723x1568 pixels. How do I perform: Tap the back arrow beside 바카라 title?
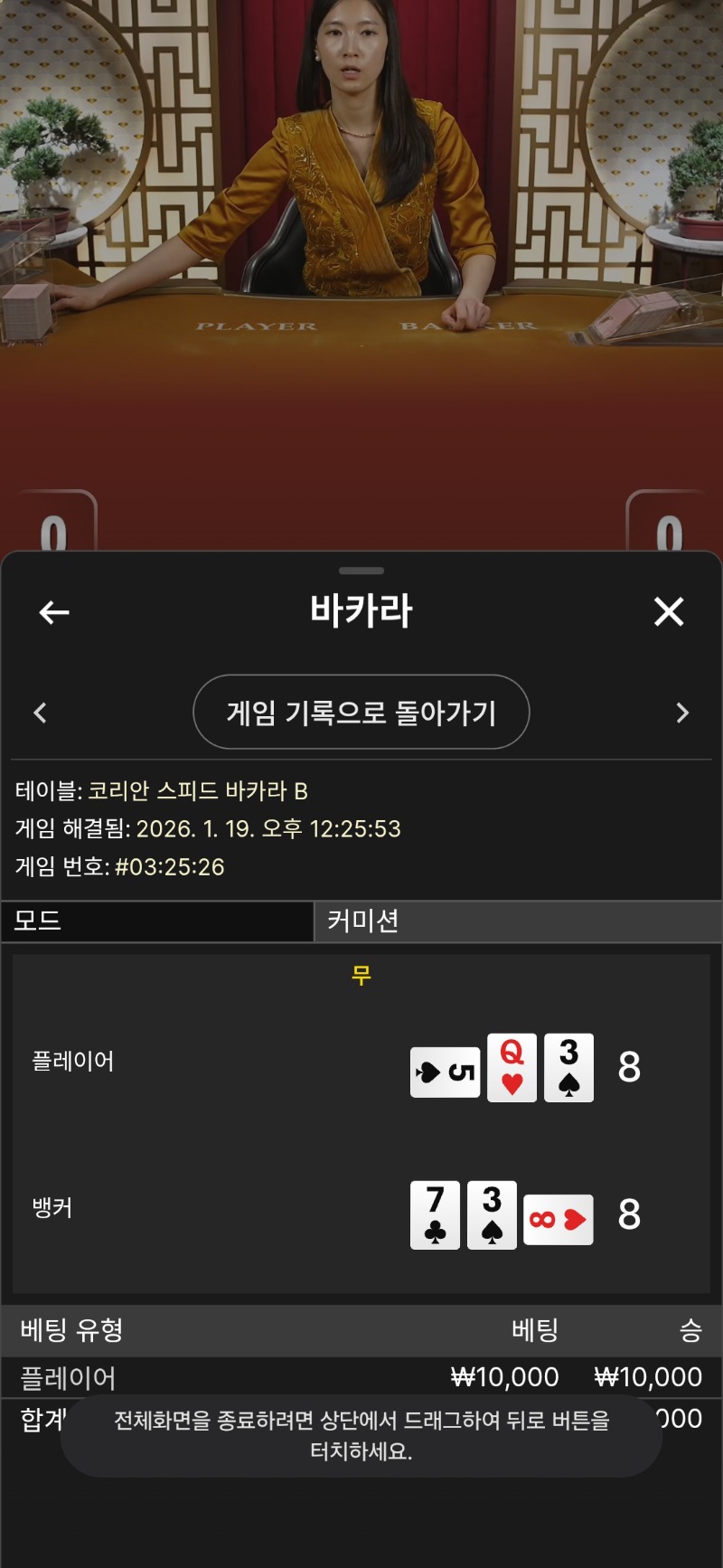click(54, 612)
